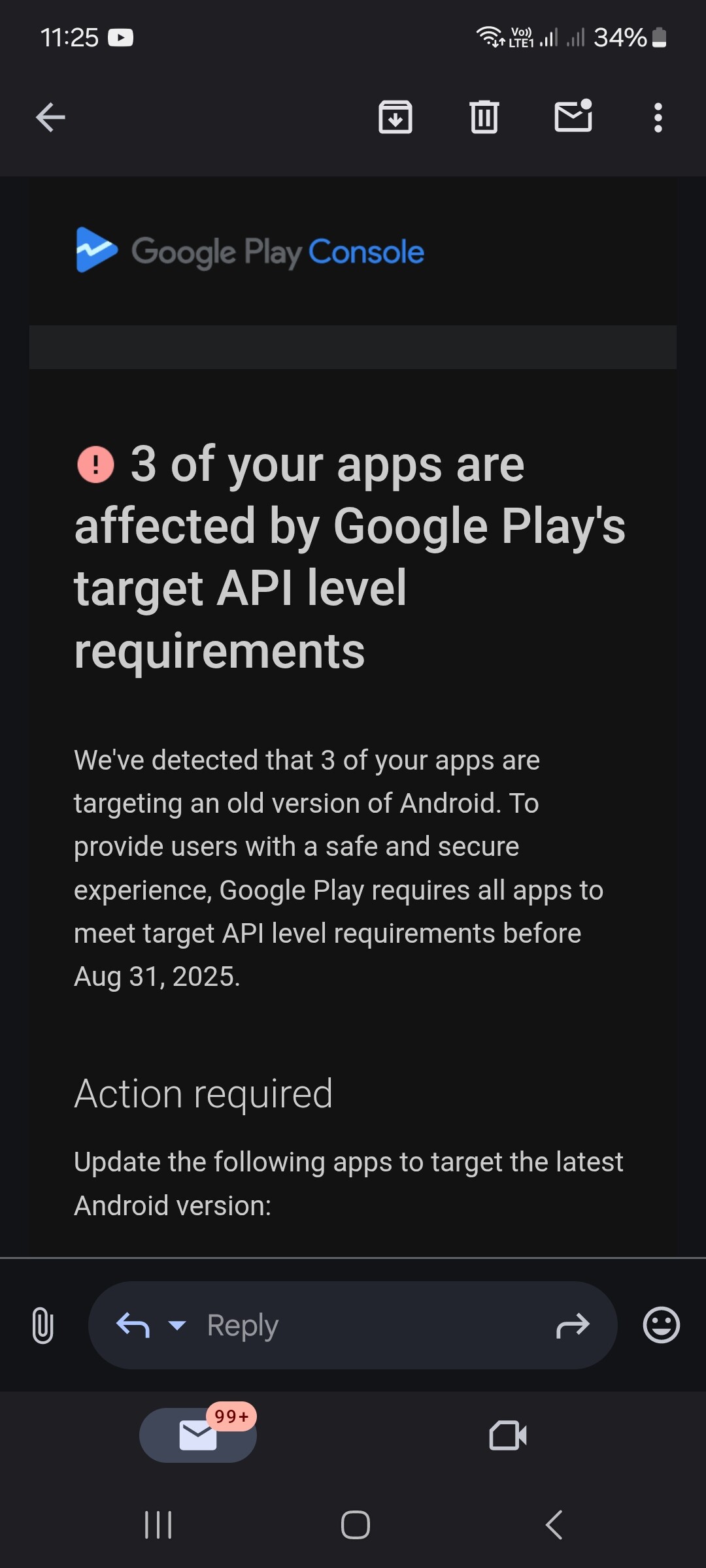Forward this email using the arrow
This screenshot has width=706, height=1568.
click(573, 1326)
